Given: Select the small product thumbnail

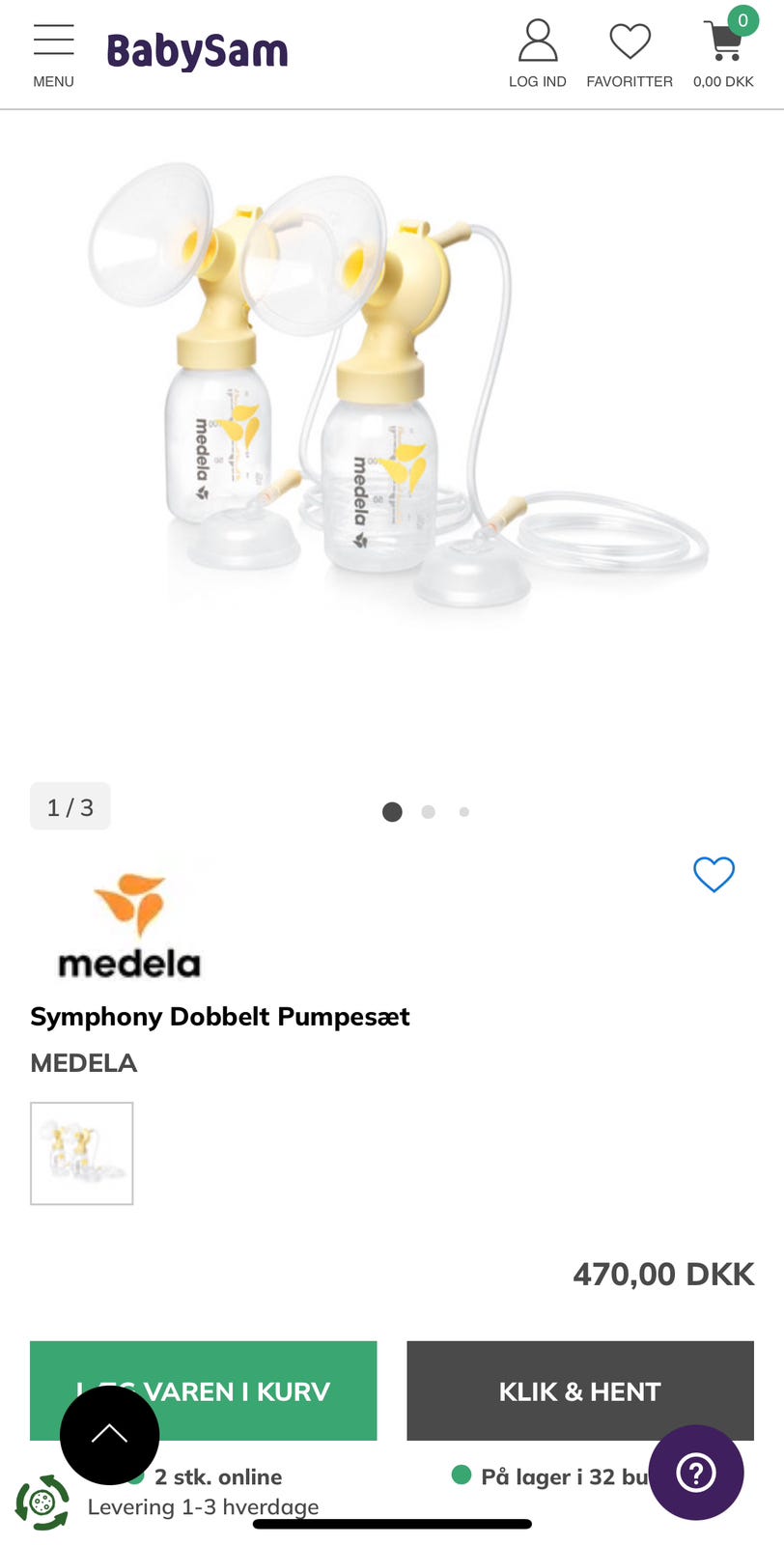Looking at the screenshot, I should pos(82,1153).
